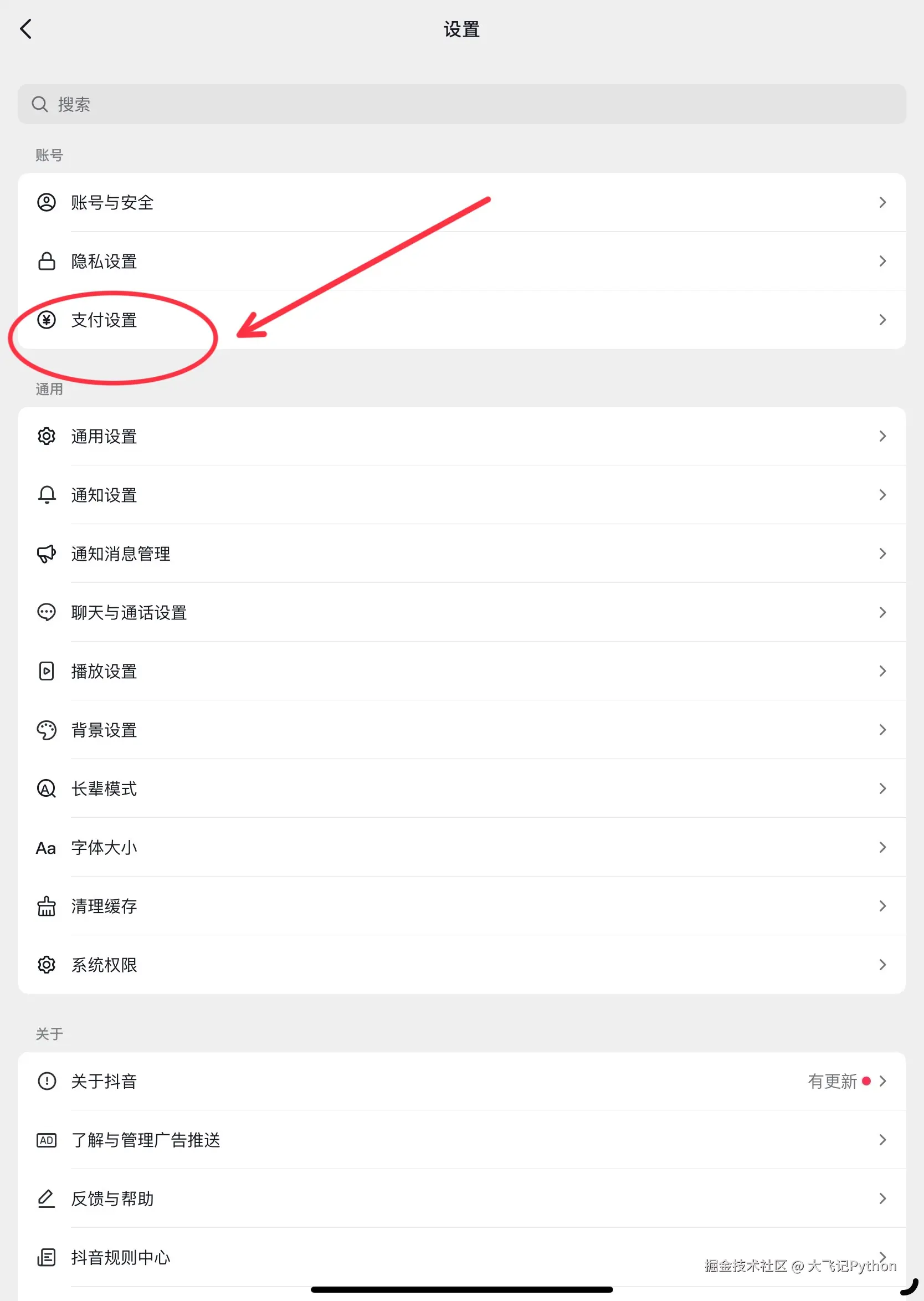Open 账号与安全 settings
Screen dimensions: 924x1301
(461, 203)
